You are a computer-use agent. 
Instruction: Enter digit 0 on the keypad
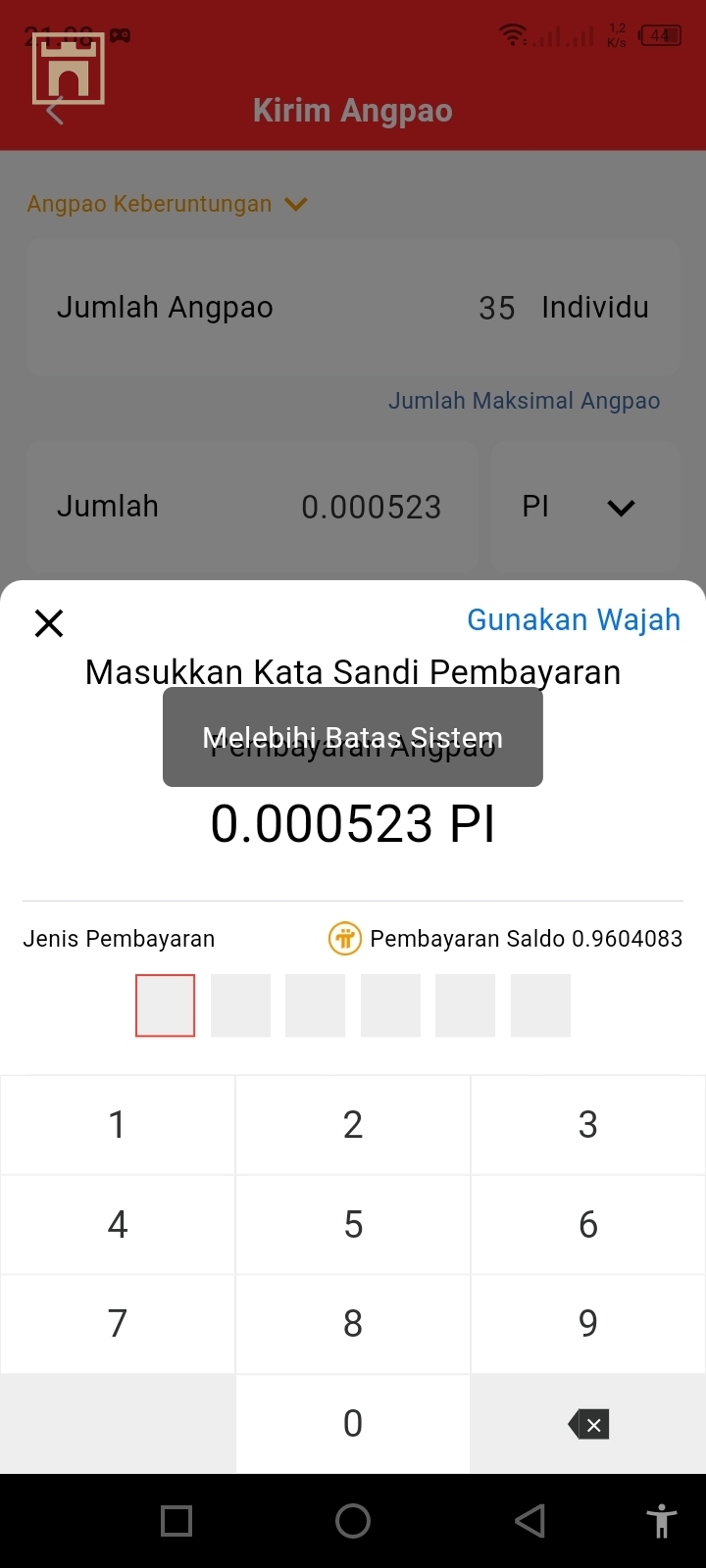353,1423
